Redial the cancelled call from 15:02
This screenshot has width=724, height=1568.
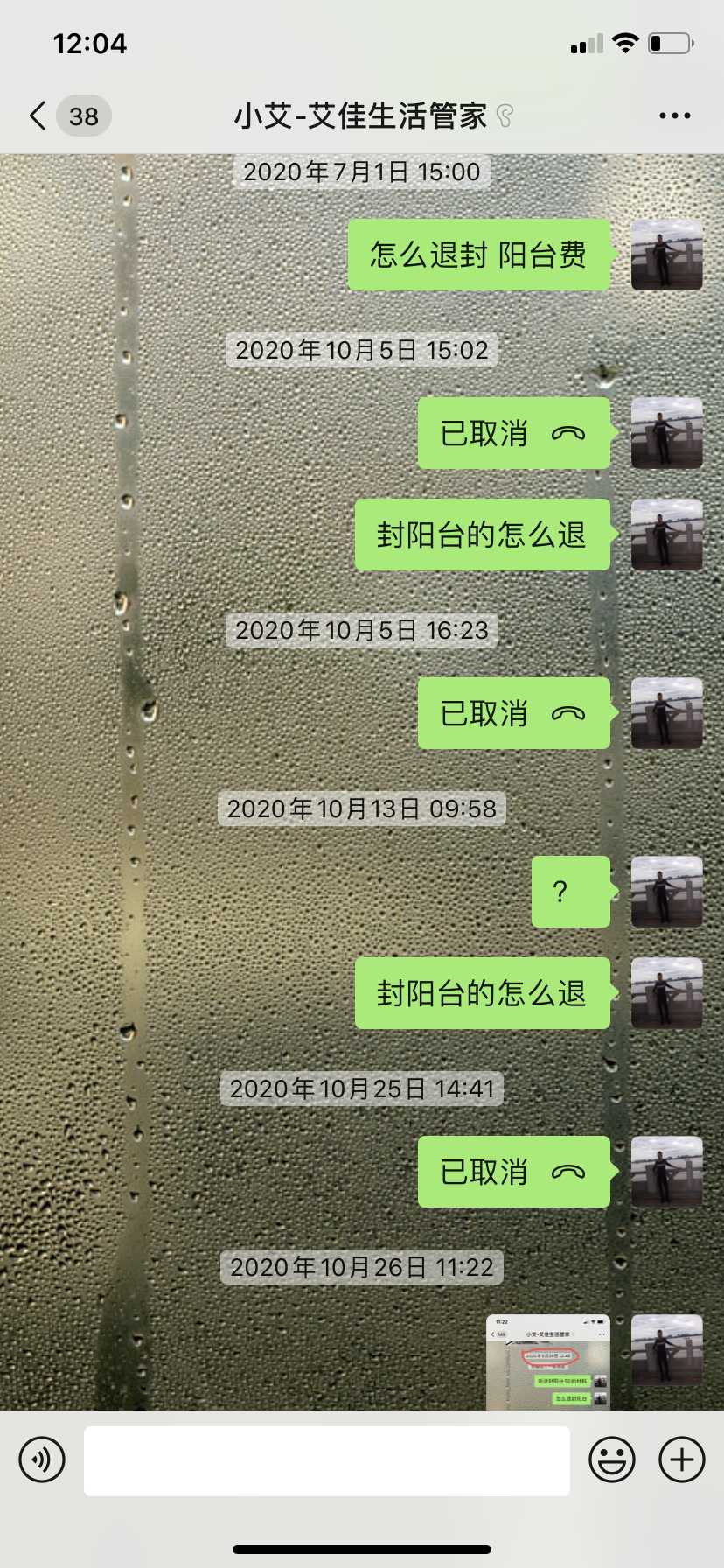pyautogui.click(x=514, y=433)
